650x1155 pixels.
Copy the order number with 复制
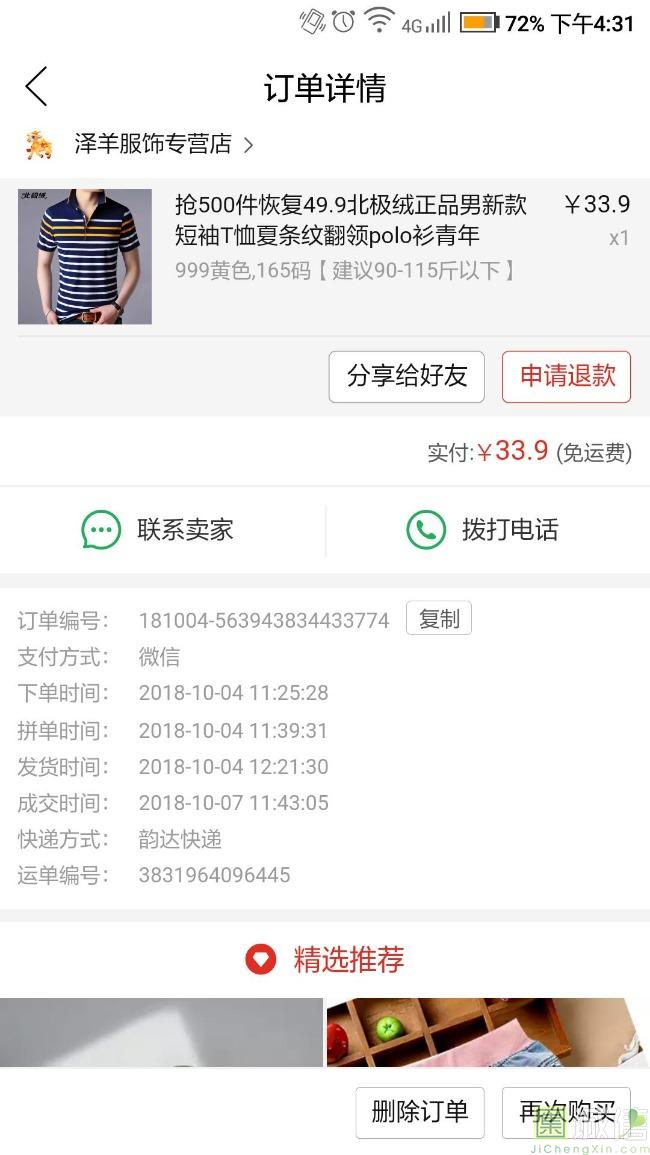click(438, 619)
